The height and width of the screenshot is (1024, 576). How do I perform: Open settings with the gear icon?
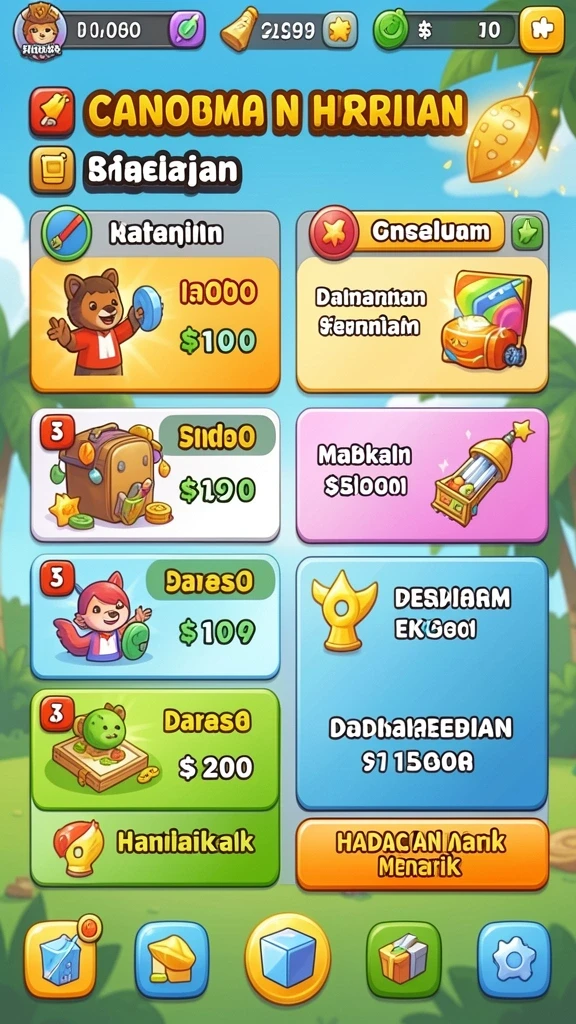pyautogui.click(x=514, y=959)
